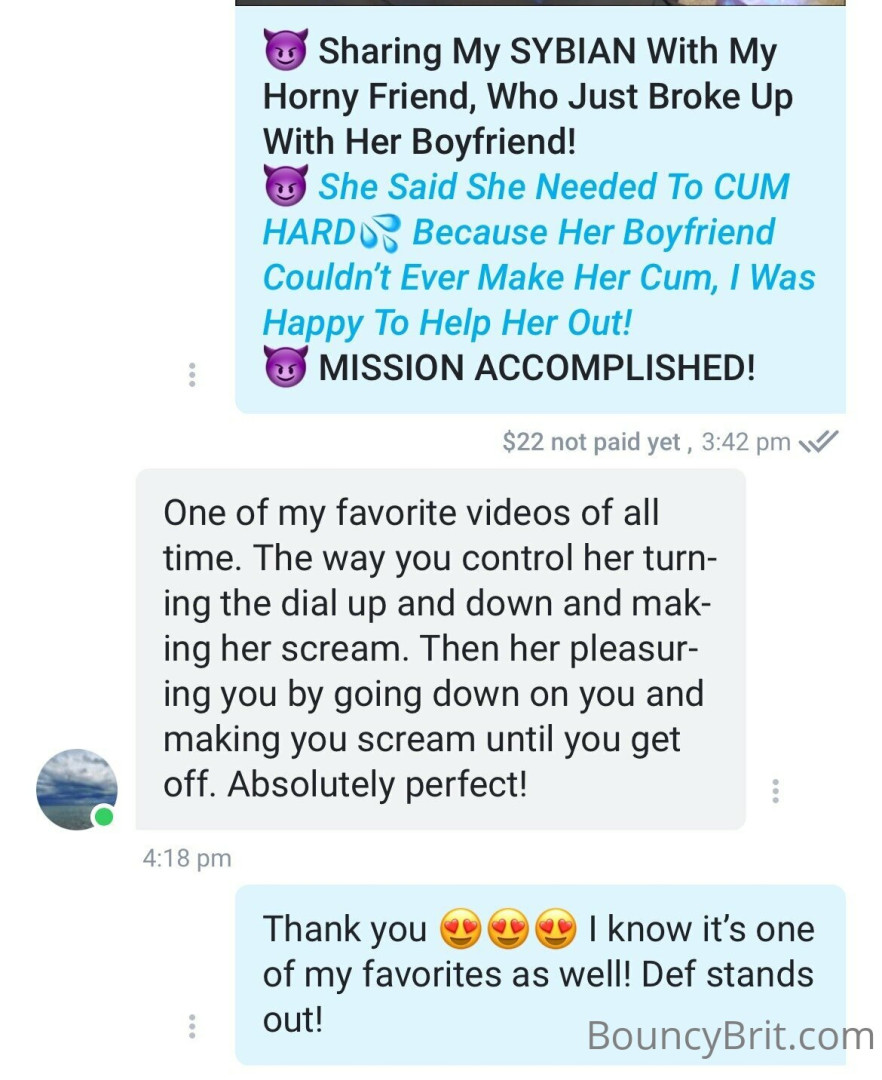Screen dimensions: 882x1080
Task: Open the sender's profile picture
Action: [x=76, y=789]
